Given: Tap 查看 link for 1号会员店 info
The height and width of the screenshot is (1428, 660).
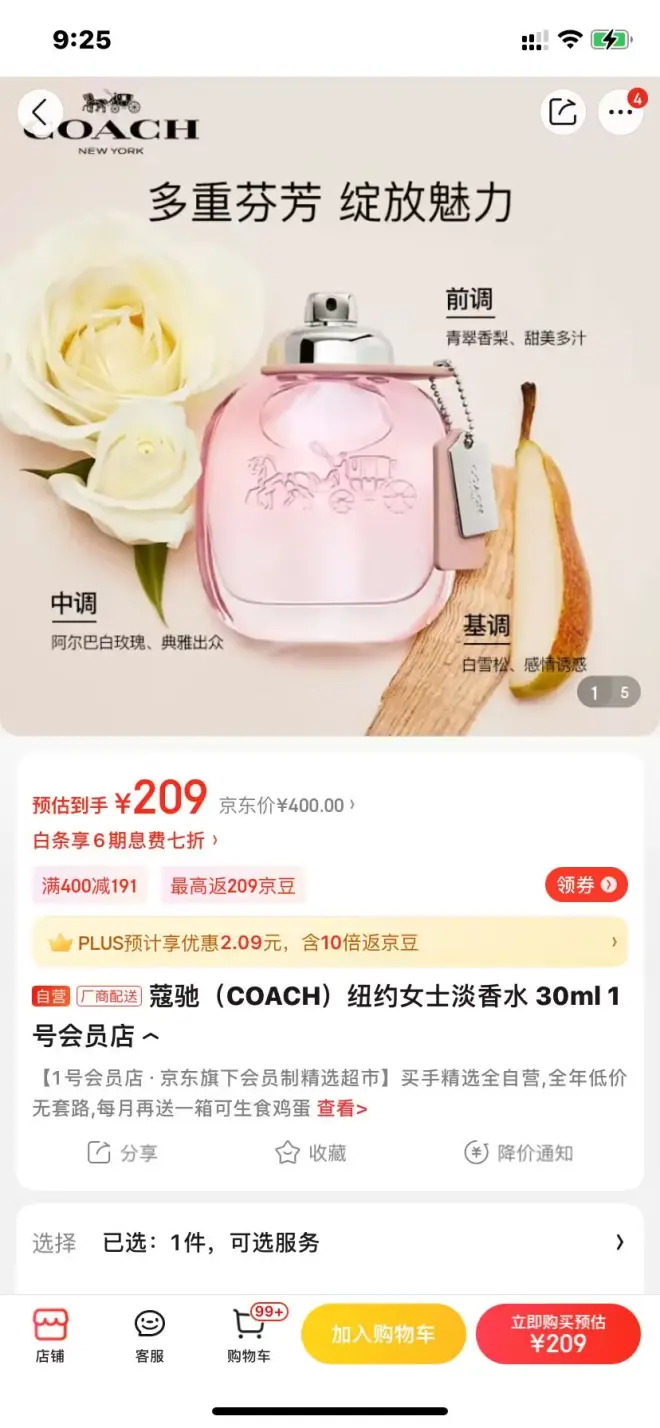Looking at the screenshot, I should [x=342, y=1109].
